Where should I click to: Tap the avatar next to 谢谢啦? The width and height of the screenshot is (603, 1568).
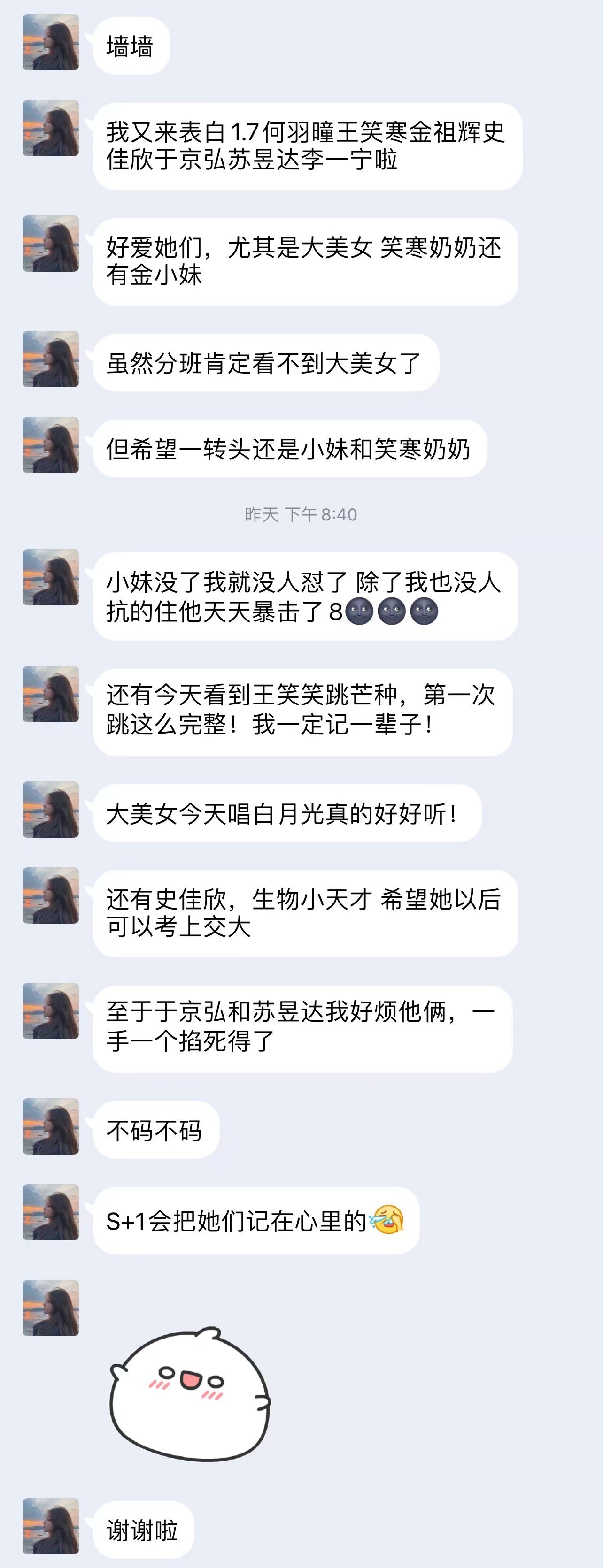pyautogui.click(x=51, y=1526)
